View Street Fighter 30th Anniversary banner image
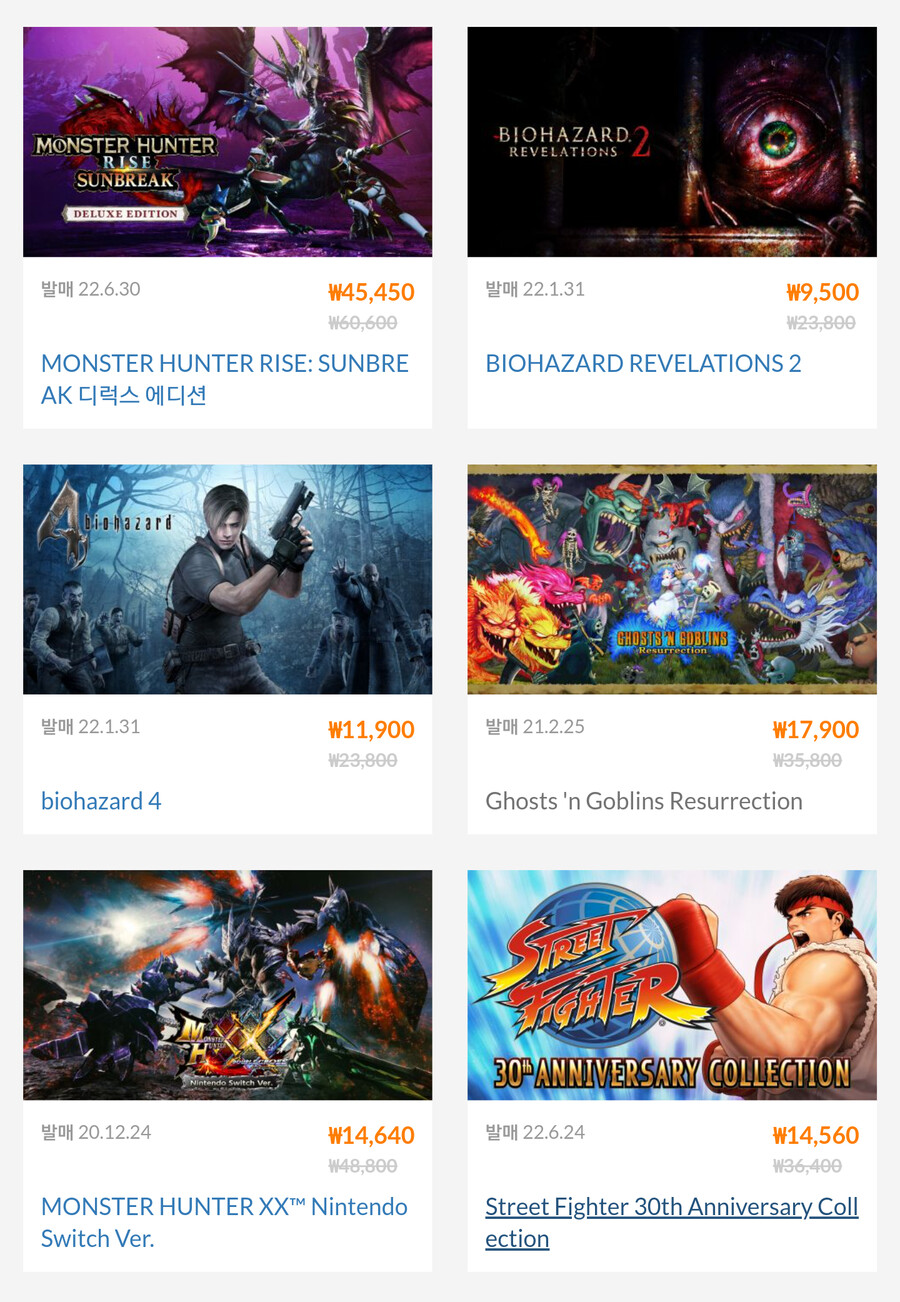Image resolution: width=900 pixels, height=1302 pixels. tap(672, 985)
